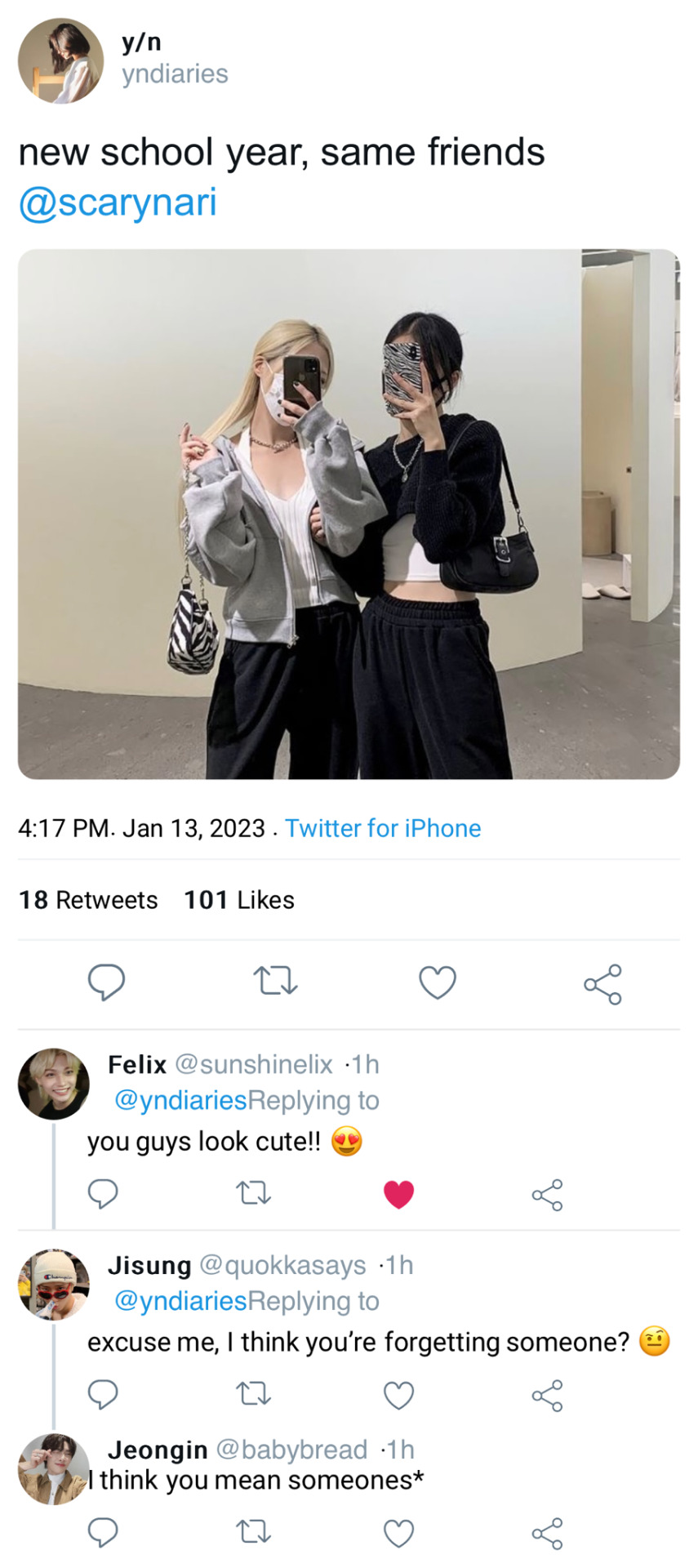Screen dimensions: 698x1568
Task: Open Felix's profile picture
Action: coord(54,1084)
